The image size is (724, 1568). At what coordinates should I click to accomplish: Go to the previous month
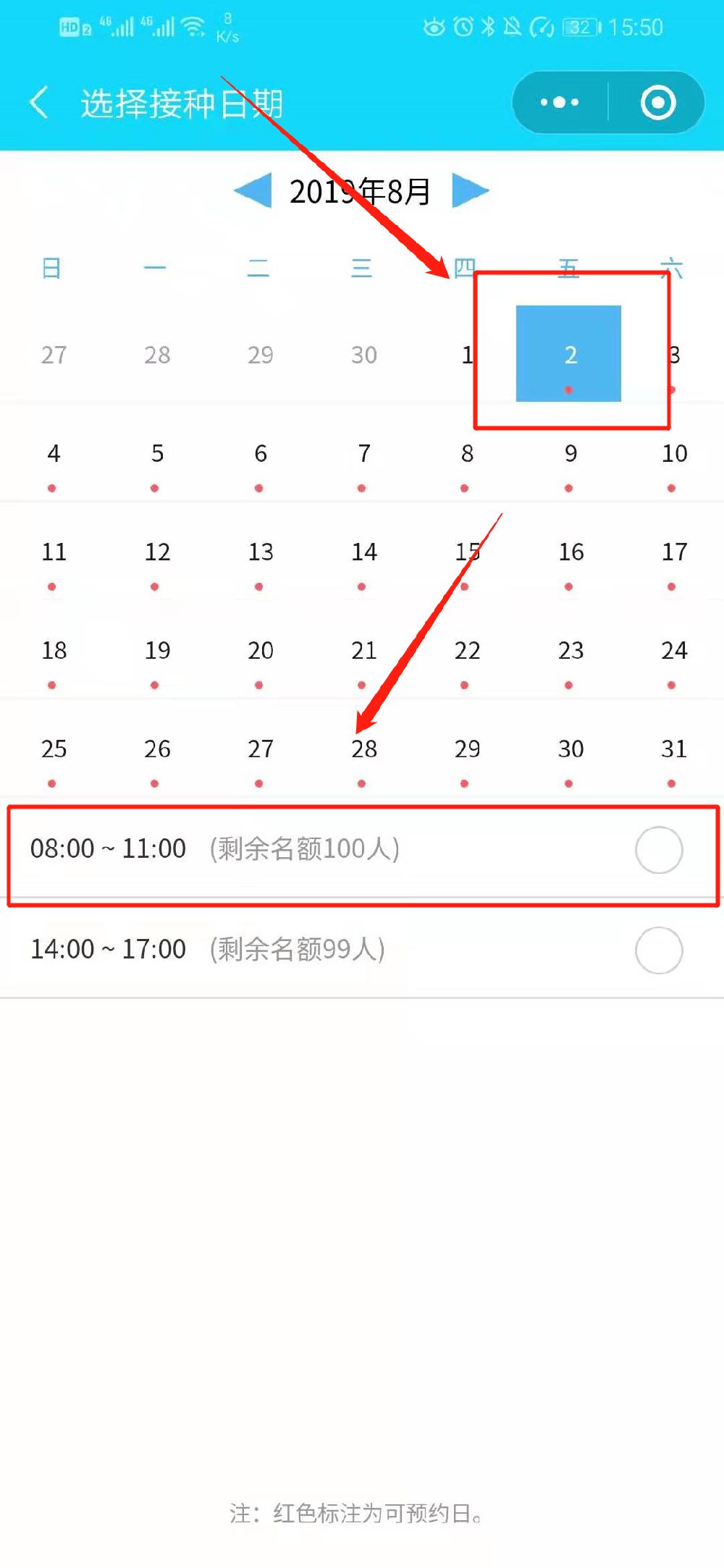pyautogui.click(x=253, y=190)
